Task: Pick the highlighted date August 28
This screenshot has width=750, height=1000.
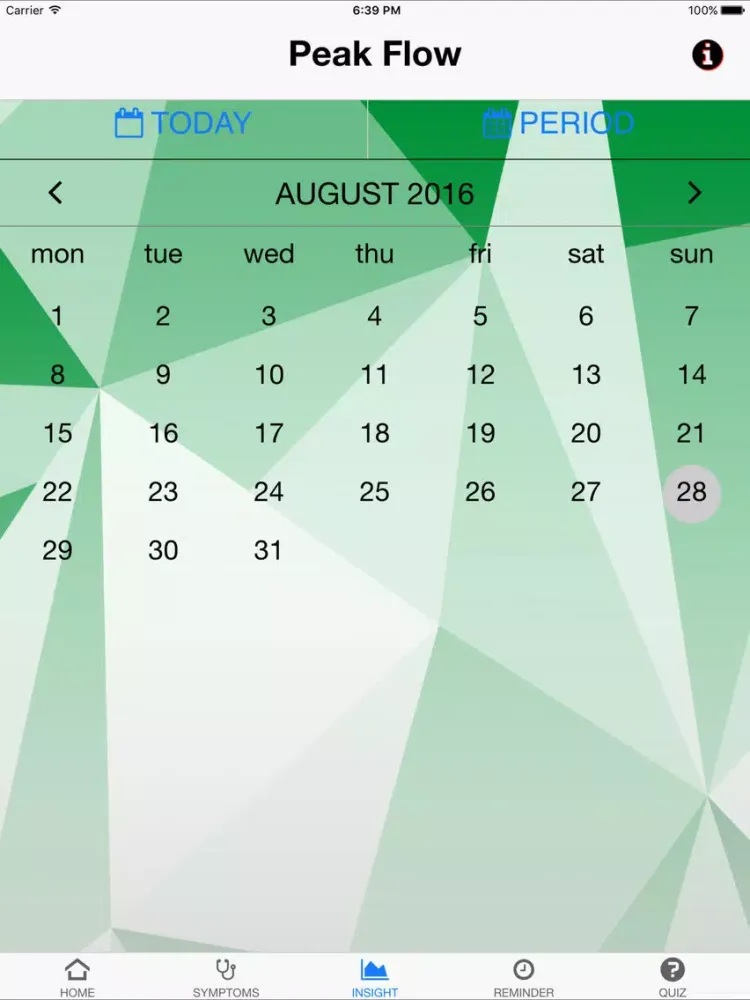Action: click(691, 492)
